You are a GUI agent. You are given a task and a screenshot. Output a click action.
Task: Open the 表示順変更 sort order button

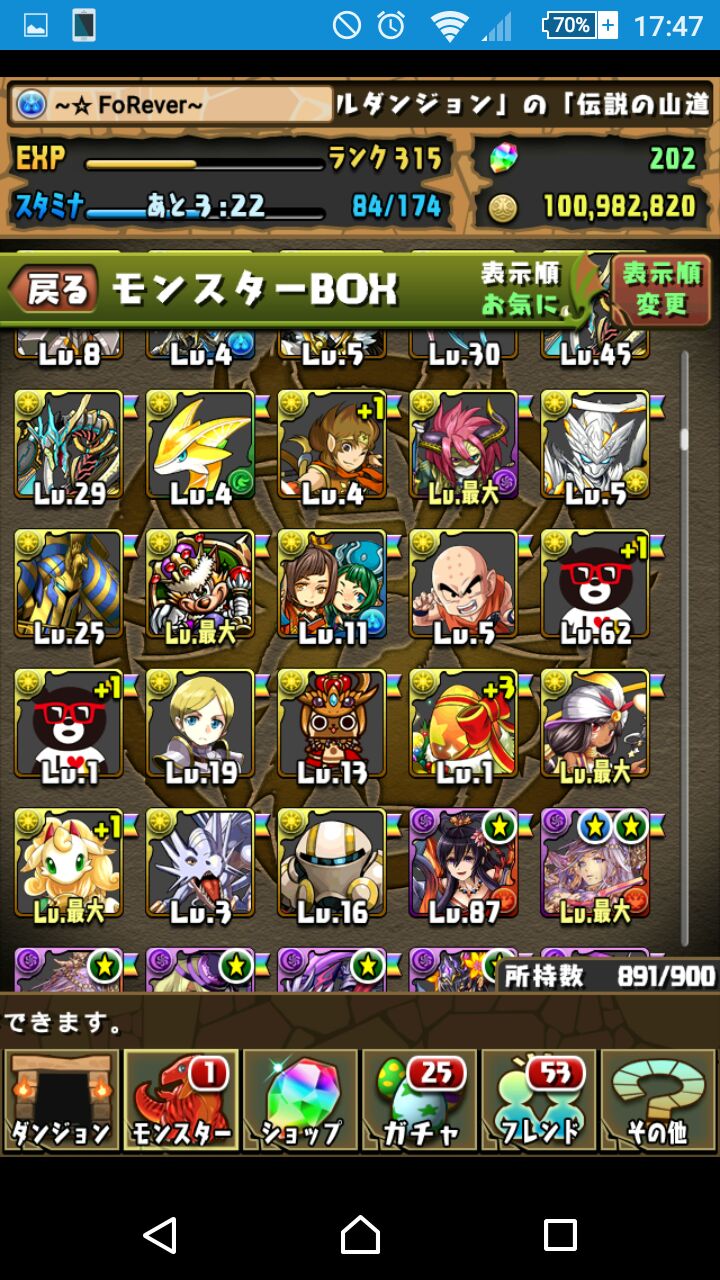click(661, 289)
